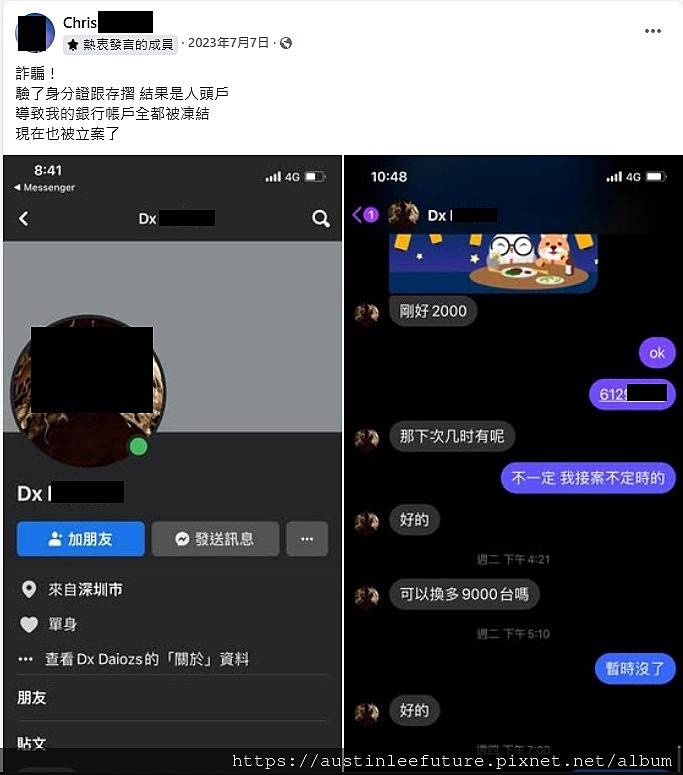Open the post's three-dot overflow menu
The height and width of the screenshot is (775, 683).
tap(652, 31)
